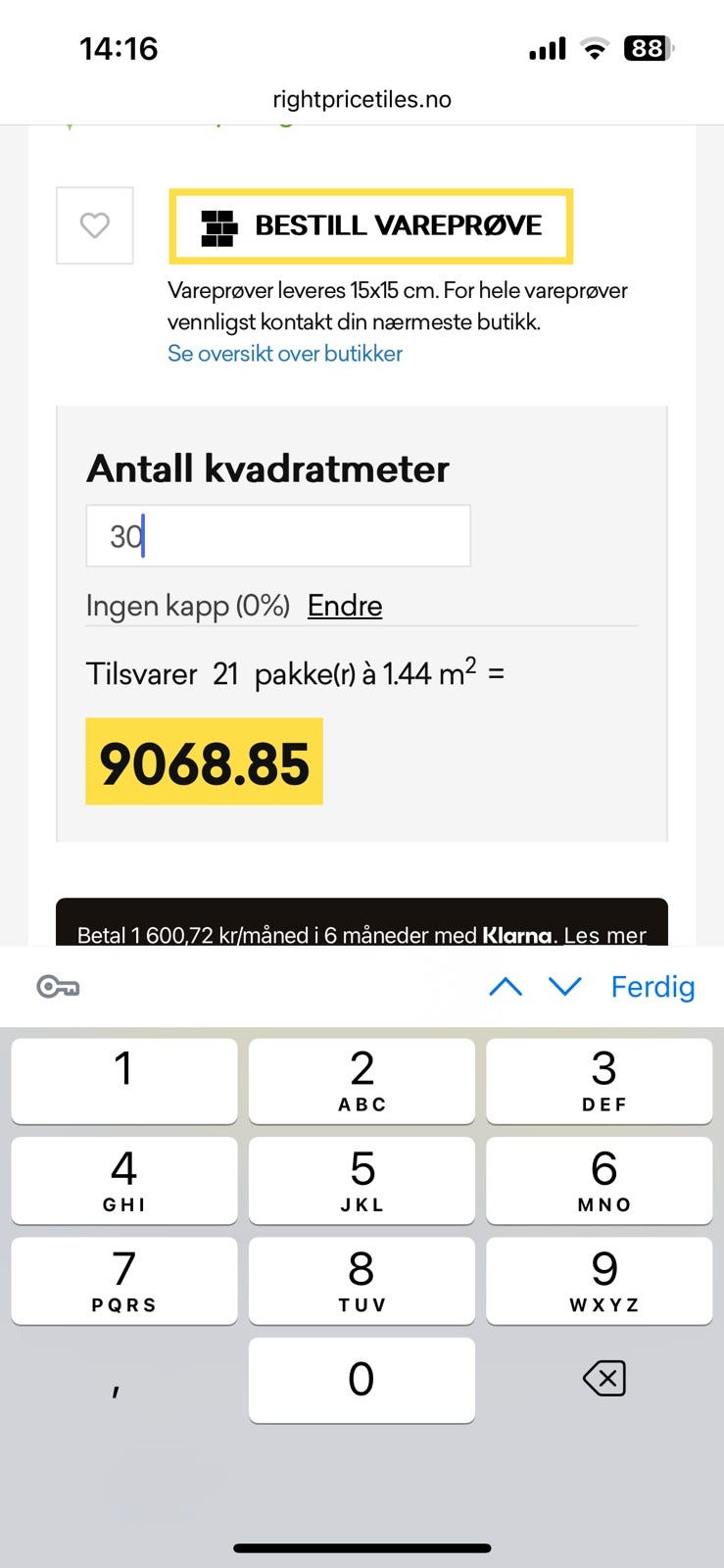The height and width of the screenshot is (1568, 724).
Task: Jump to the previous field with the up arrow
Action: point(506,987)
